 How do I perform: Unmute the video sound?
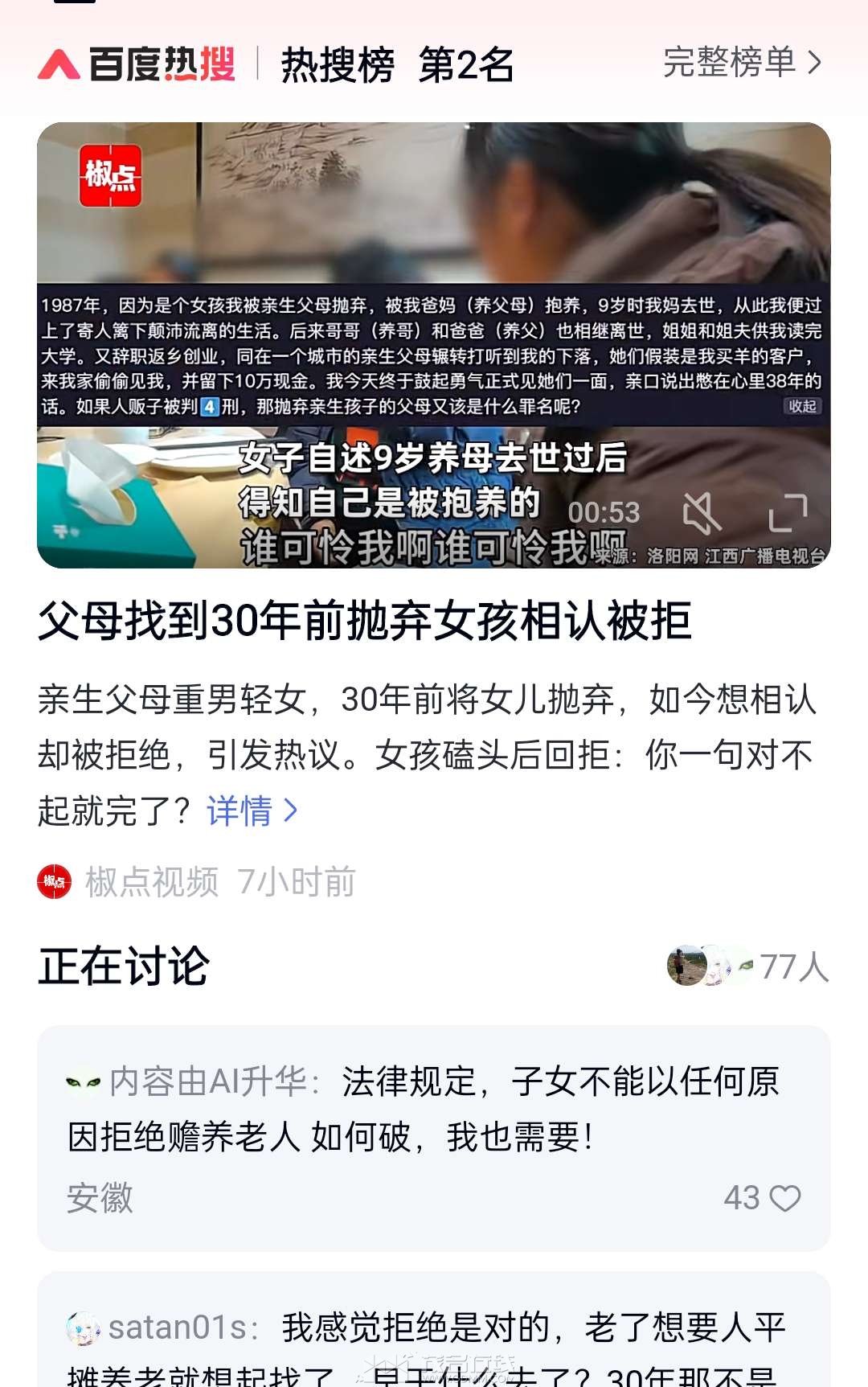point(702,513)
